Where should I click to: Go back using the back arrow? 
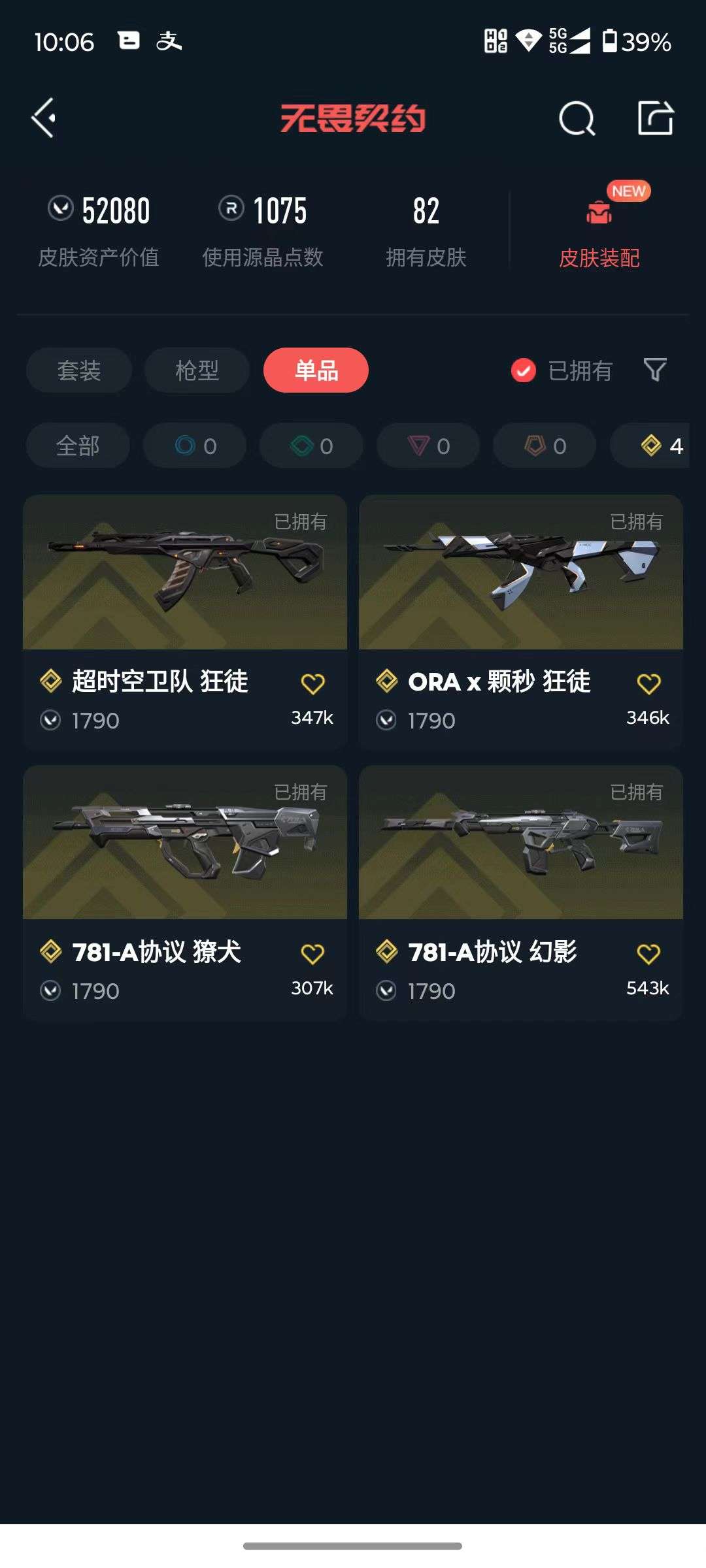coord(43,118)
